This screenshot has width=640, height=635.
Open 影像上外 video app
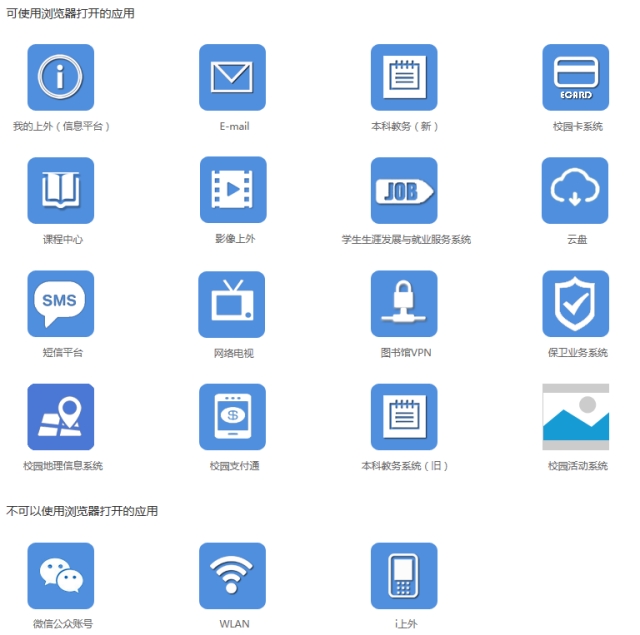pyautogui.click(x=232, y=190)
